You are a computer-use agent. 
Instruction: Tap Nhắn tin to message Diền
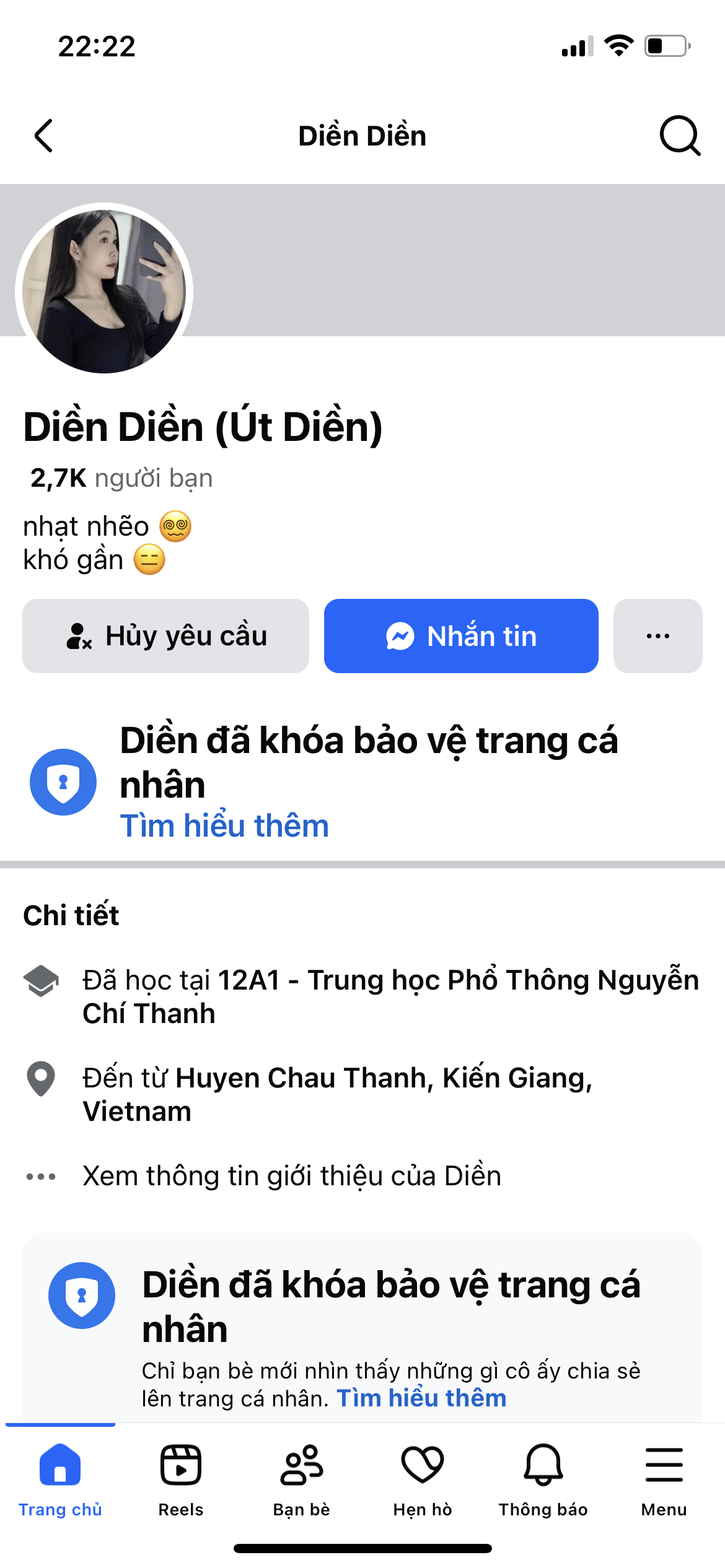coord(461,636)
